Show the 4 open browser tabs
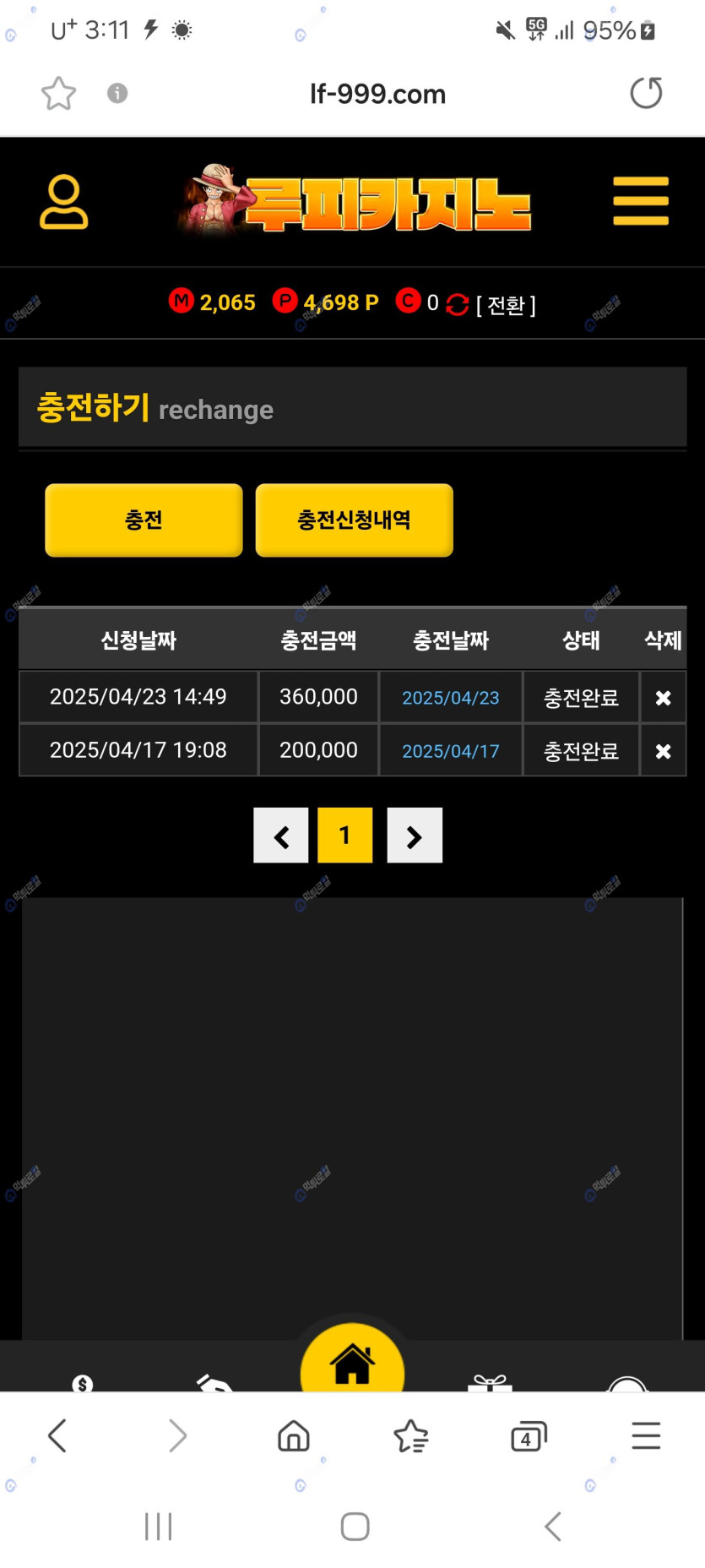 529,1435
